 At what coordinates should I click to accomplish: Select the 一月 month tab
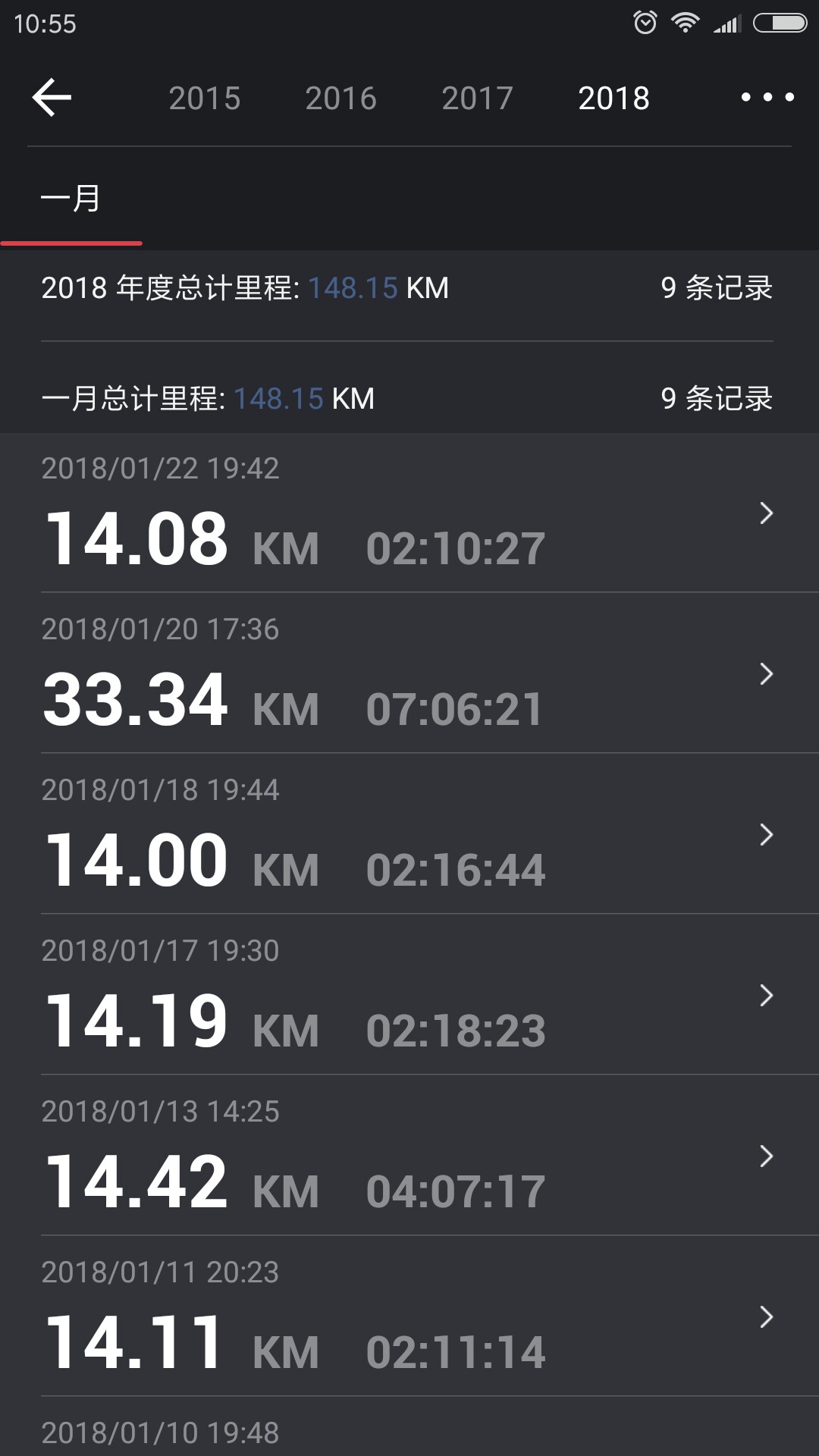tap(71, 199)
